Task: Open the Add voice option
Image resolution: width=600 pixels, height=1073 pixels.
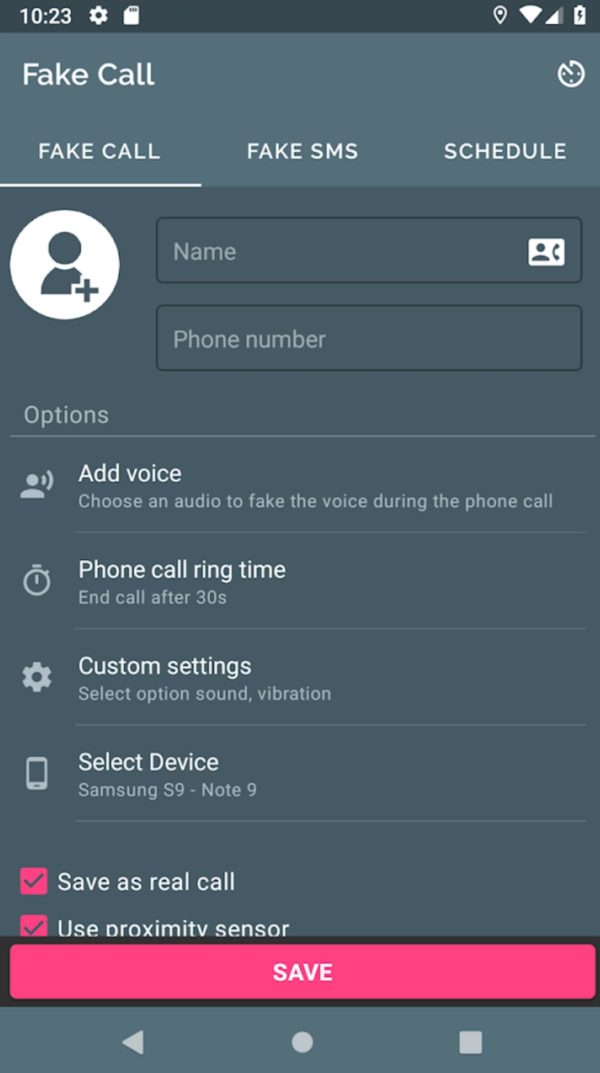Action: [x=300, y=485]
